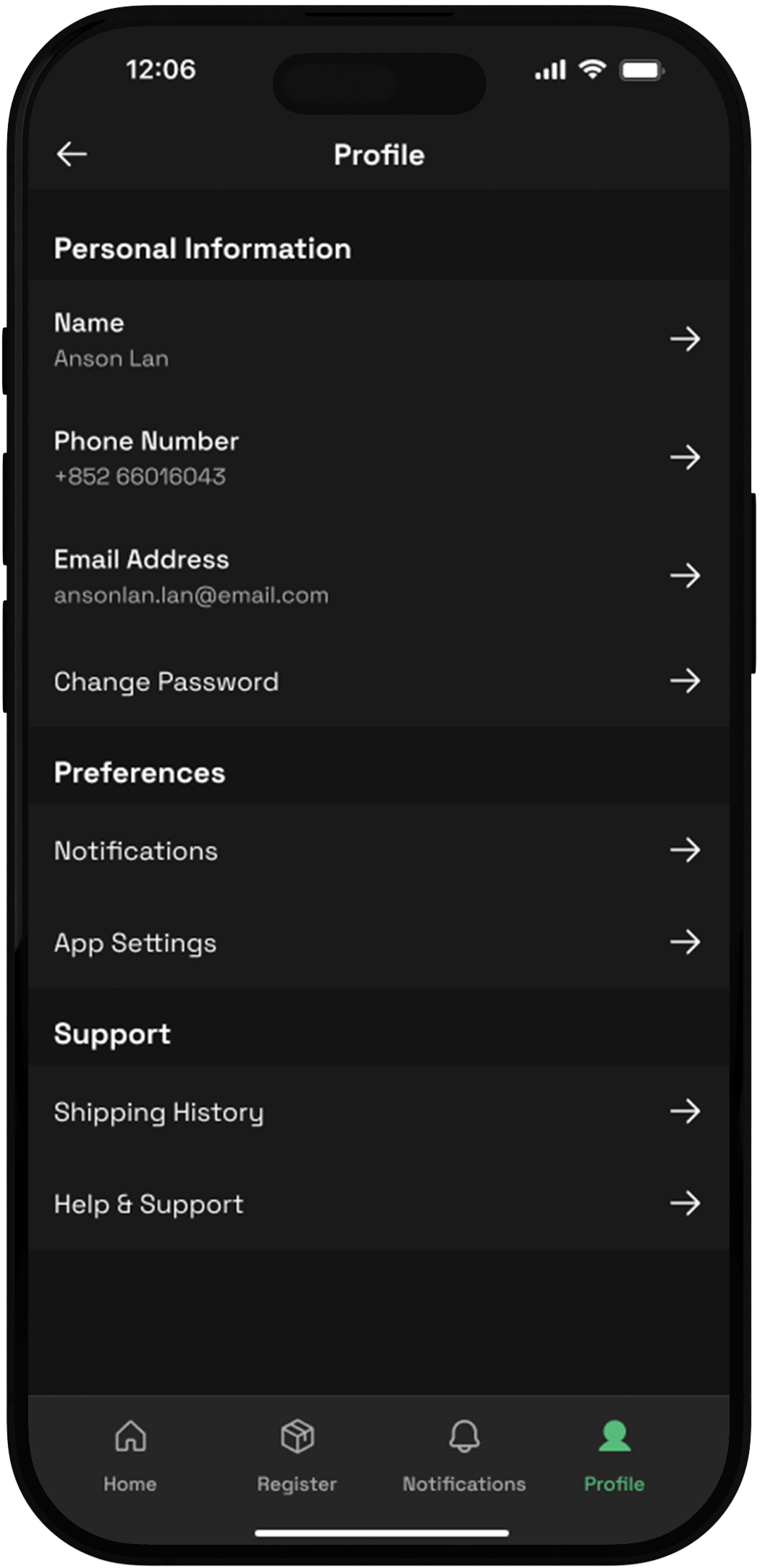Switch to the Notifications bell tab
760x1568 pixels.
point(464,1456)
